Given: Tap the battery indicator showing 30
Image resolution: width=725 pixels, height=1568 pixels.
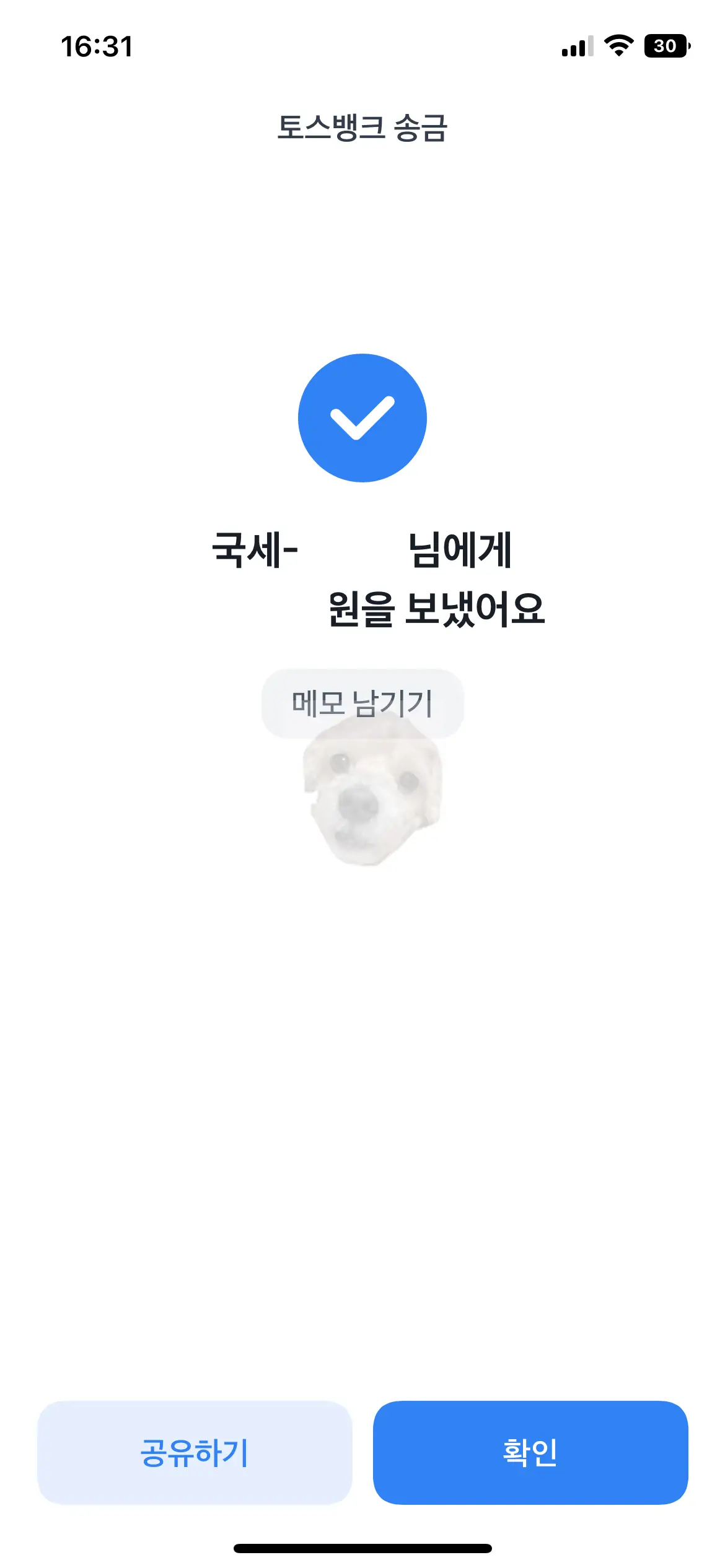Looking at the screenshot, I should 664,45.
